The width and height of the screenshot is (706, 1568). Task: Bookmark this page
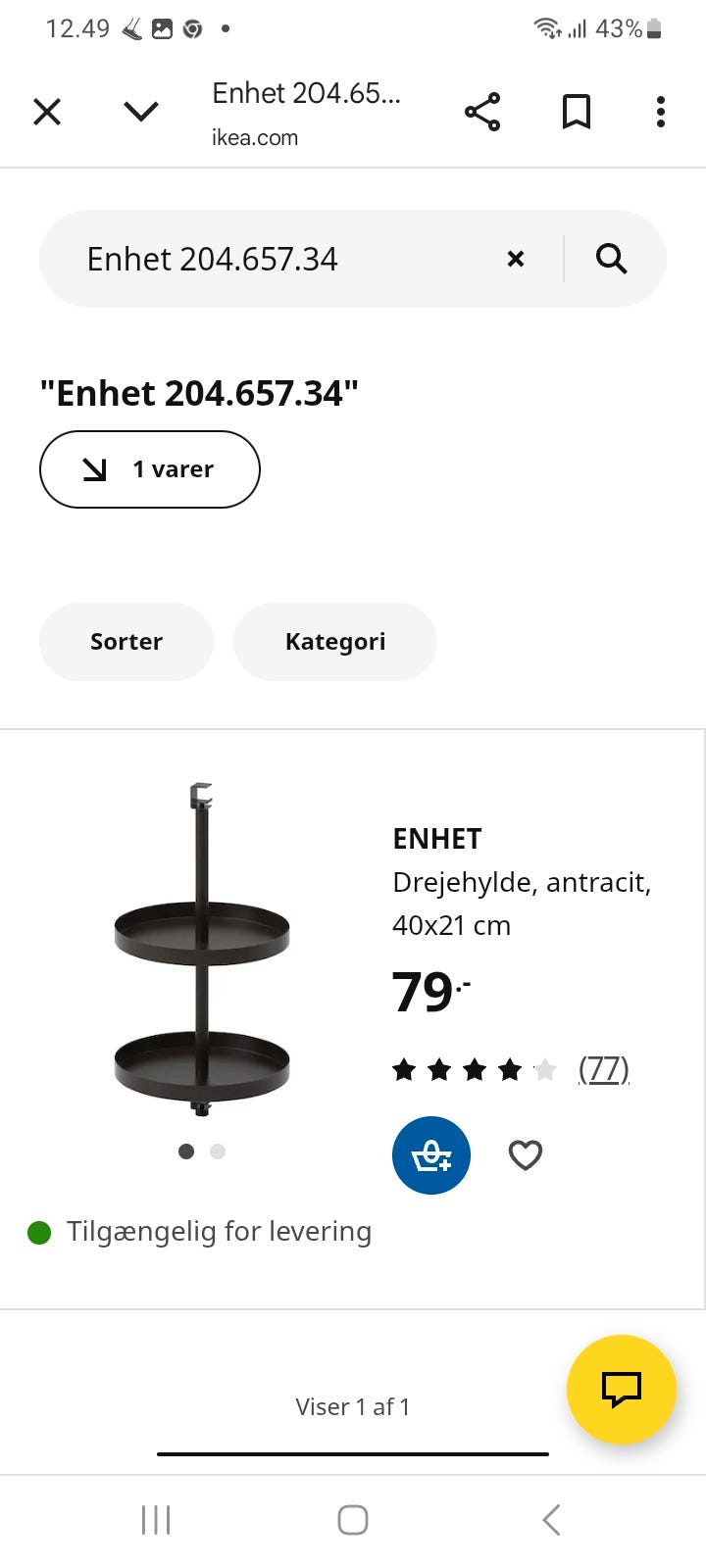point(577,112)
